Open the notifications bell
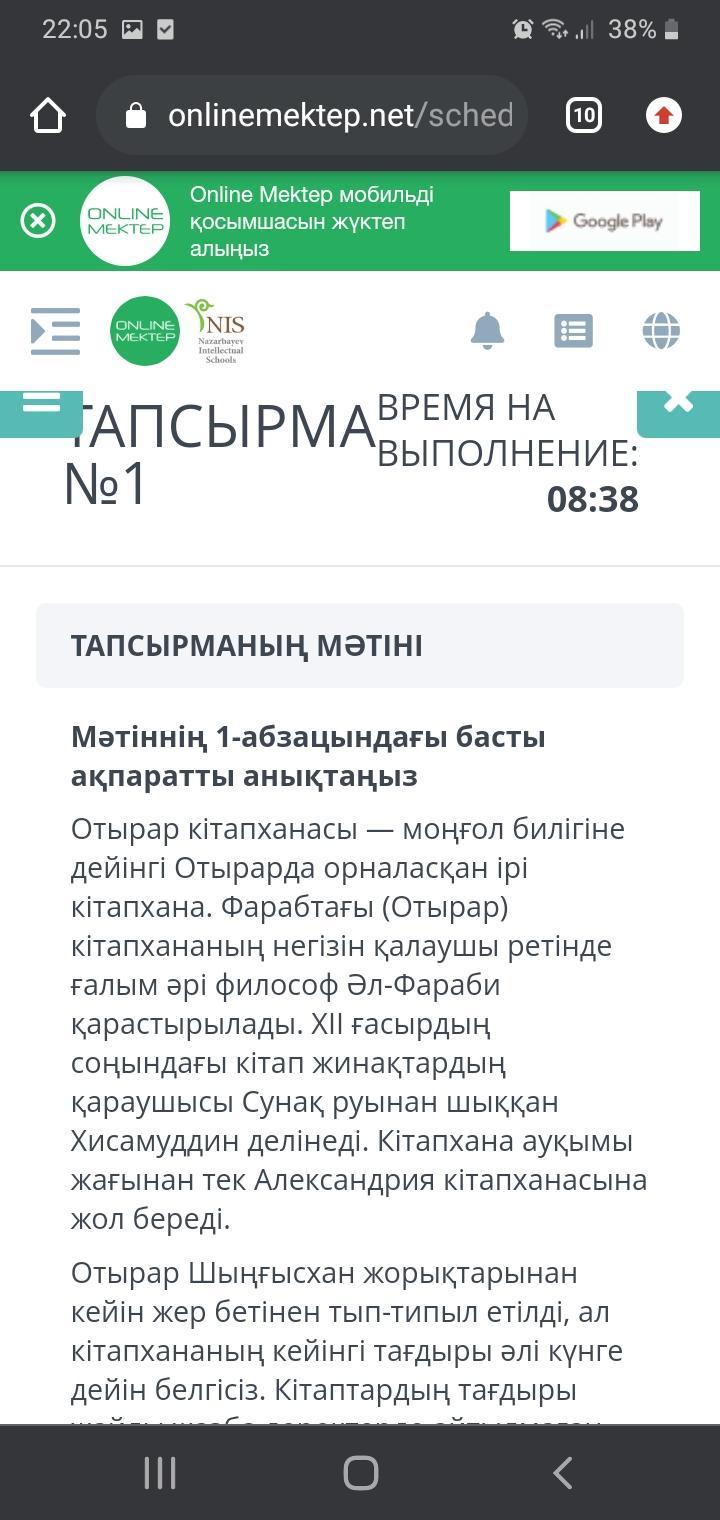 488,330
